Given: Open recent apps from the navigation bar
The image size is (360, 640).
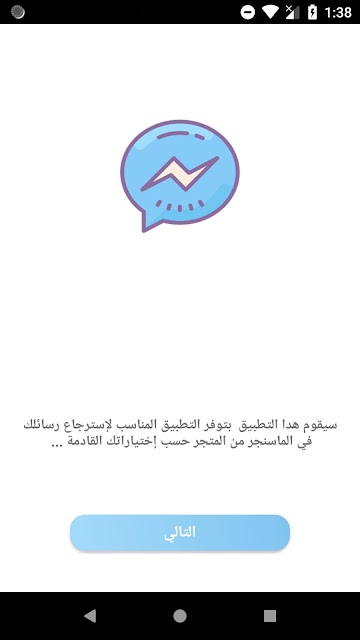Looking at the screenshot, I should coord(270,616).
